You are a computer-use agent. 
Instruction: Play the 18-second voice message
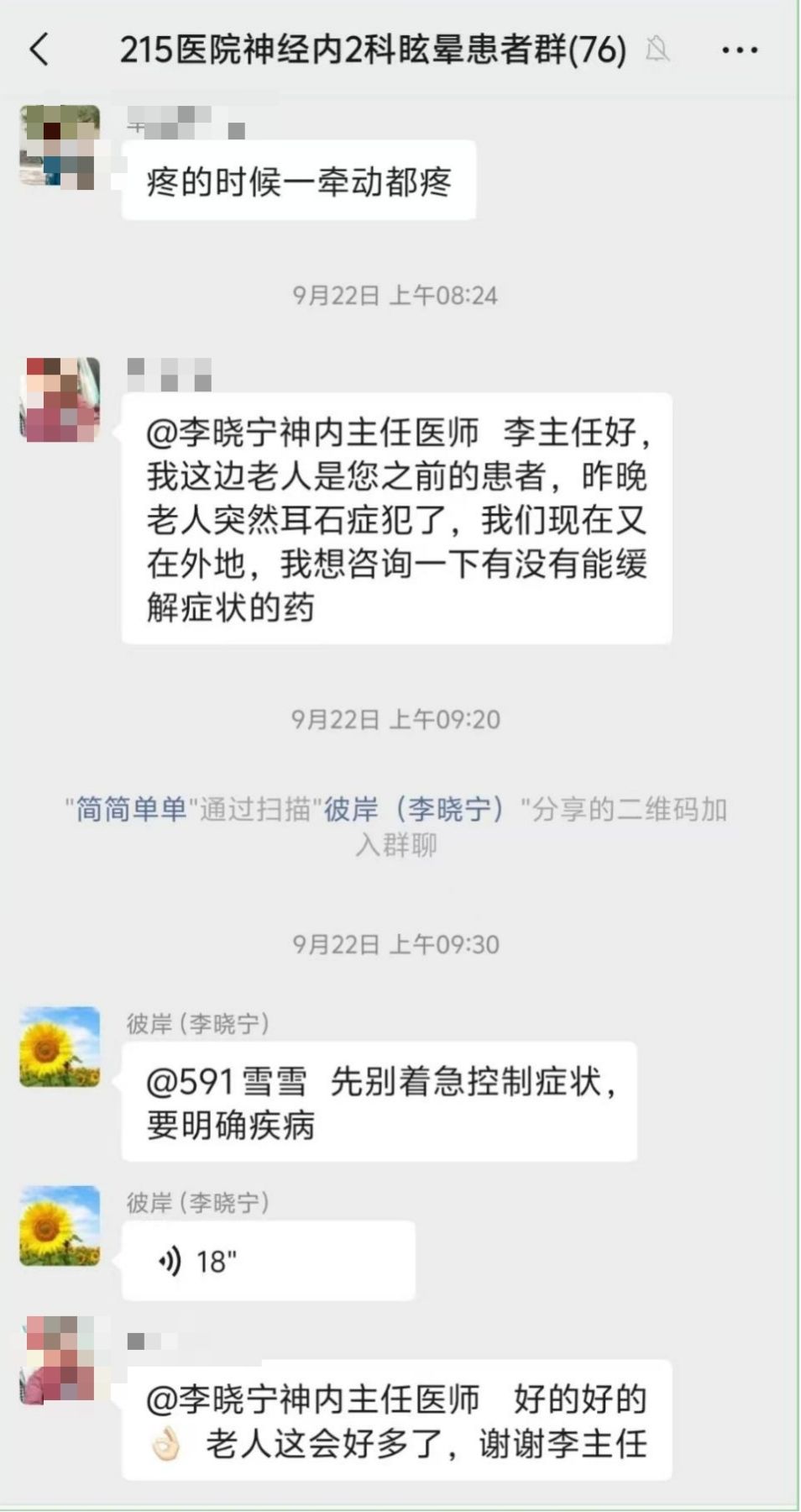268,1261
